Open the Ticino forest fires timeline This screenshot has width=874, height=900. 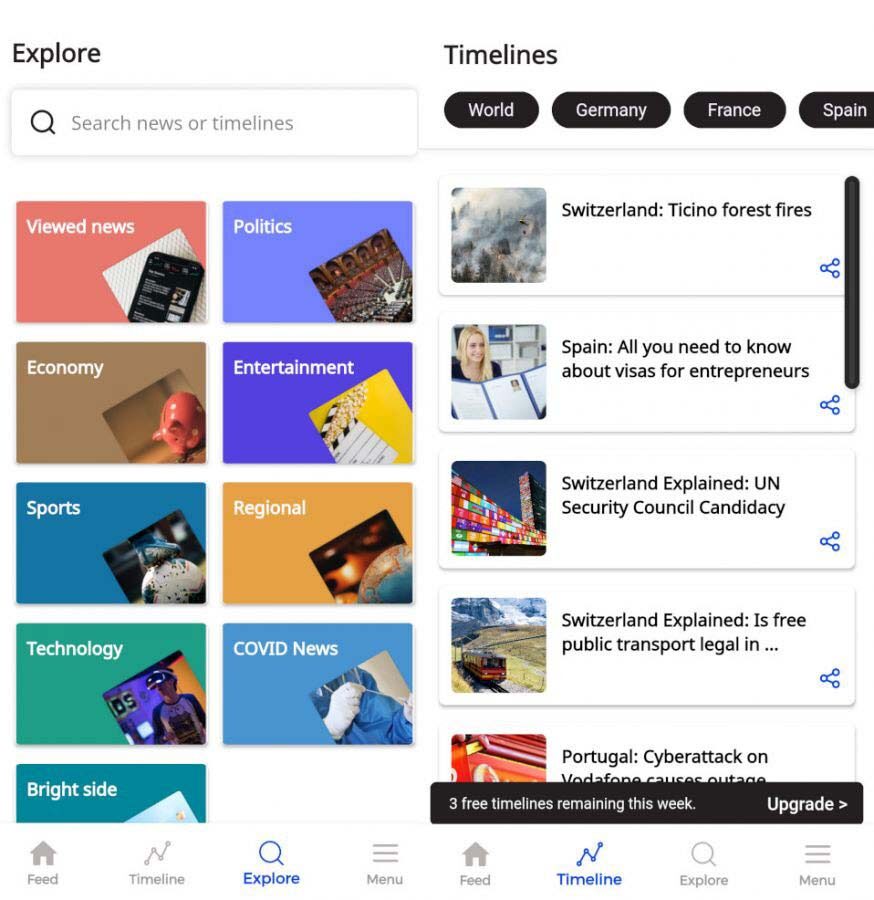[x=686, y=211]
